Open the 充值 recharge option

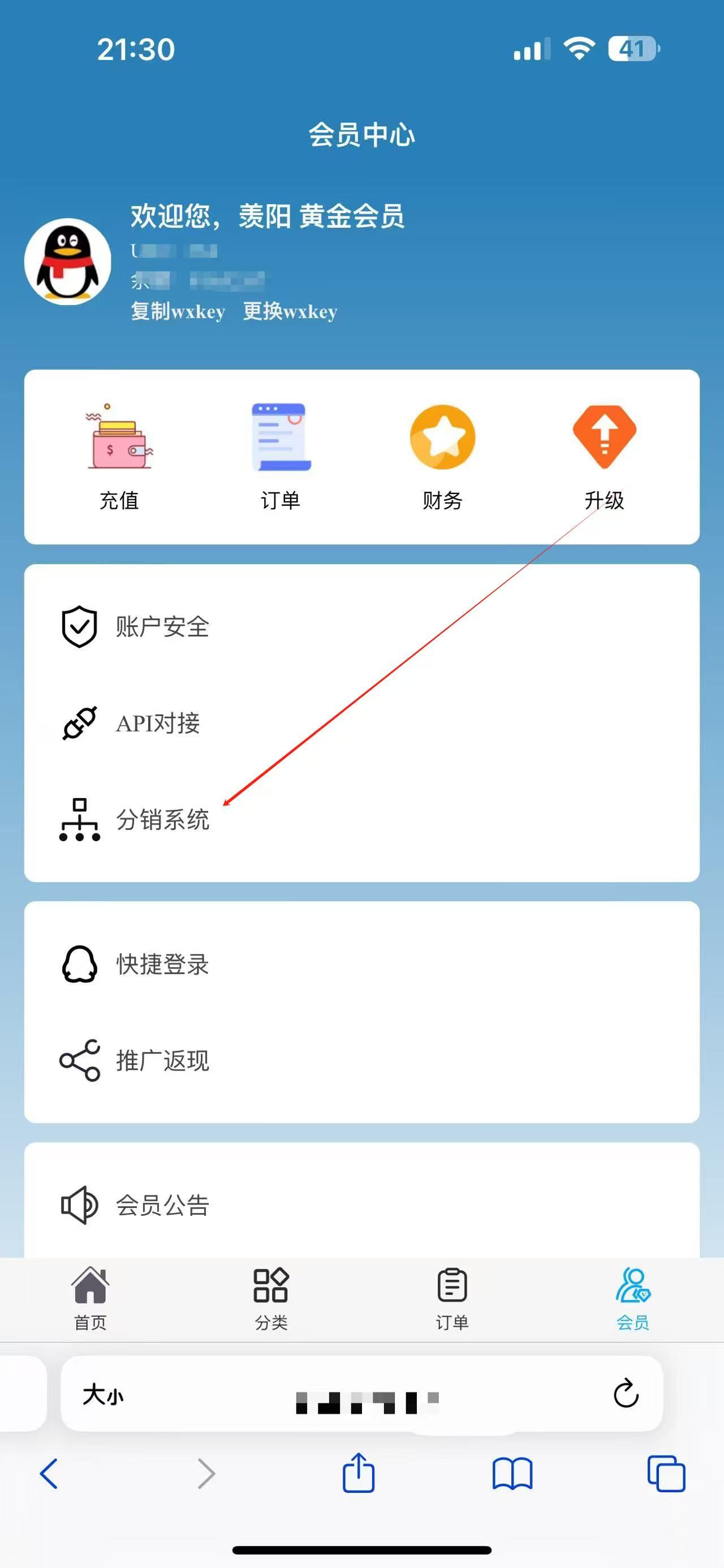point(119,457)
